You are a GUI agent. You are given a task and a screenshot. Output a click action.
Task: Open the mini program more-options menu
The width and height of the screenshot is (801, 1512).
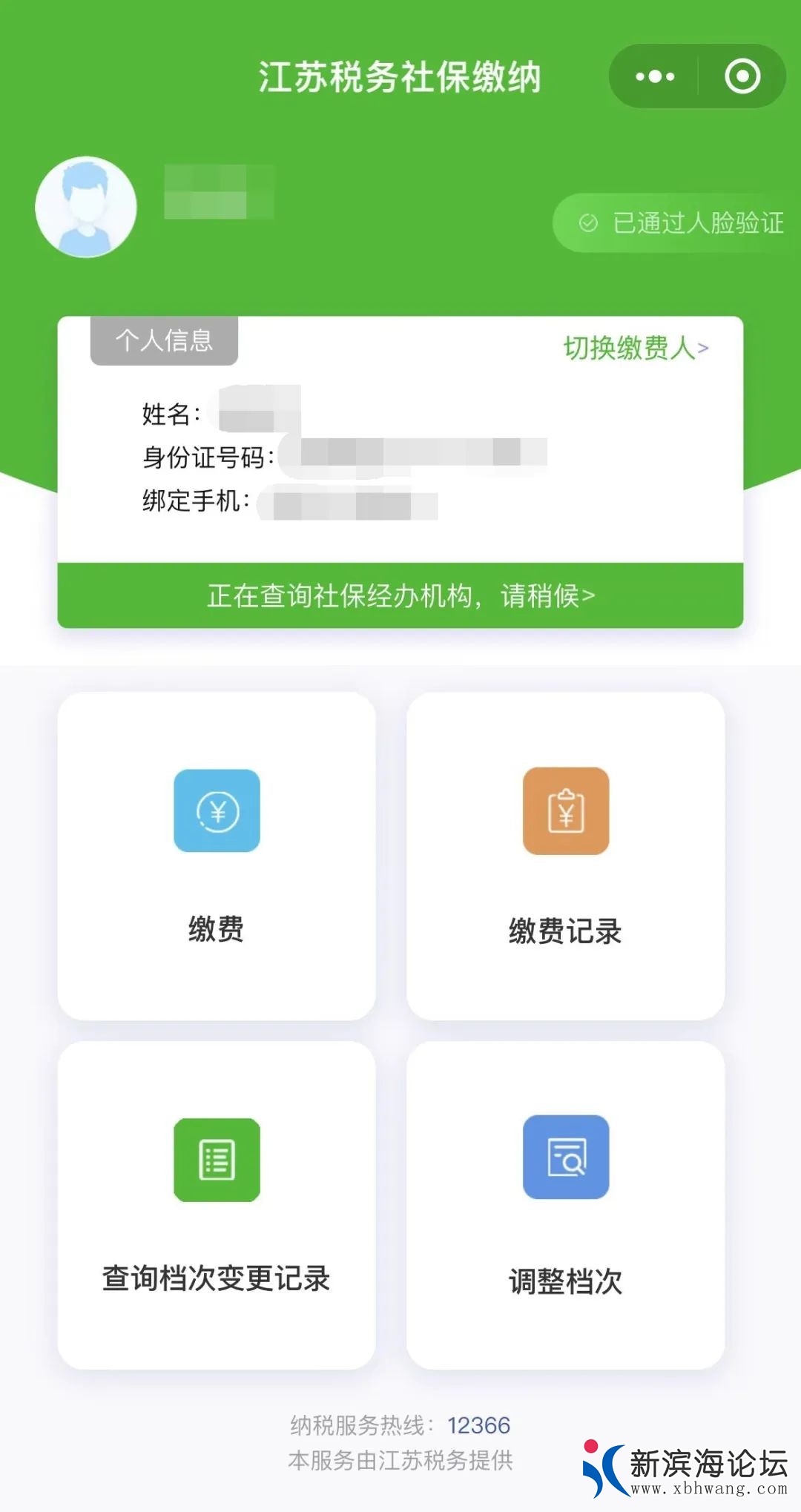pyautogui.click(x=655, y=76)
